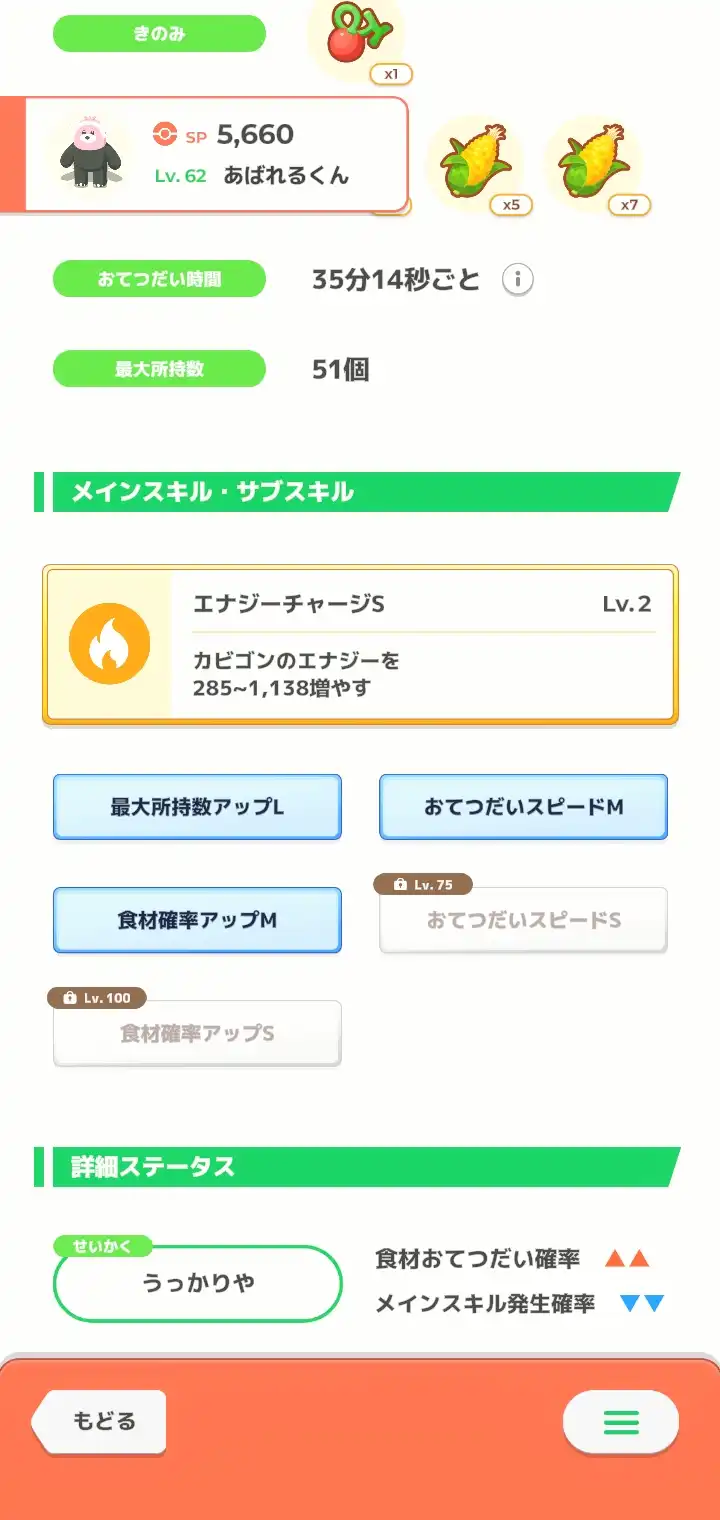
Task: Open the うっかりや nature details
Action: 197,1283
